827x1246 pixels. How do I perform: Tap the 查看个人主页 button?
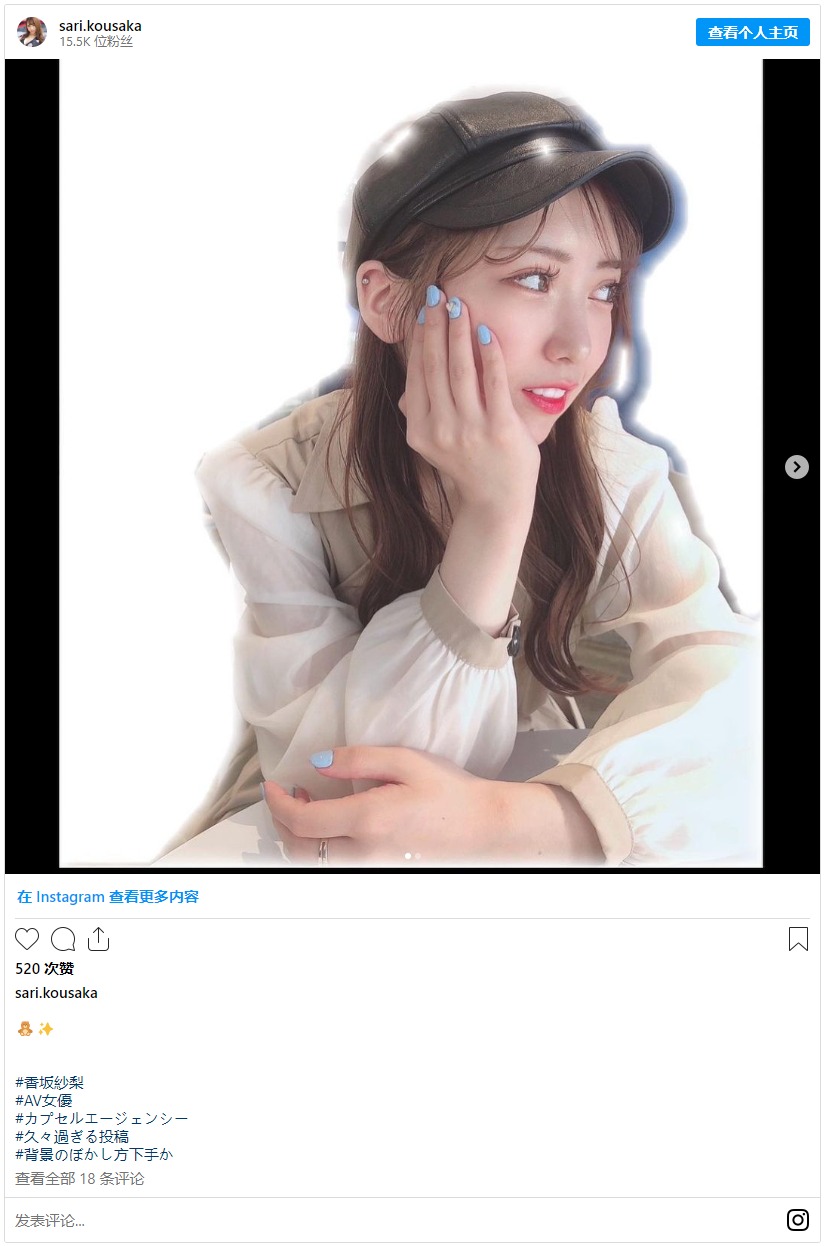point(752,32)
